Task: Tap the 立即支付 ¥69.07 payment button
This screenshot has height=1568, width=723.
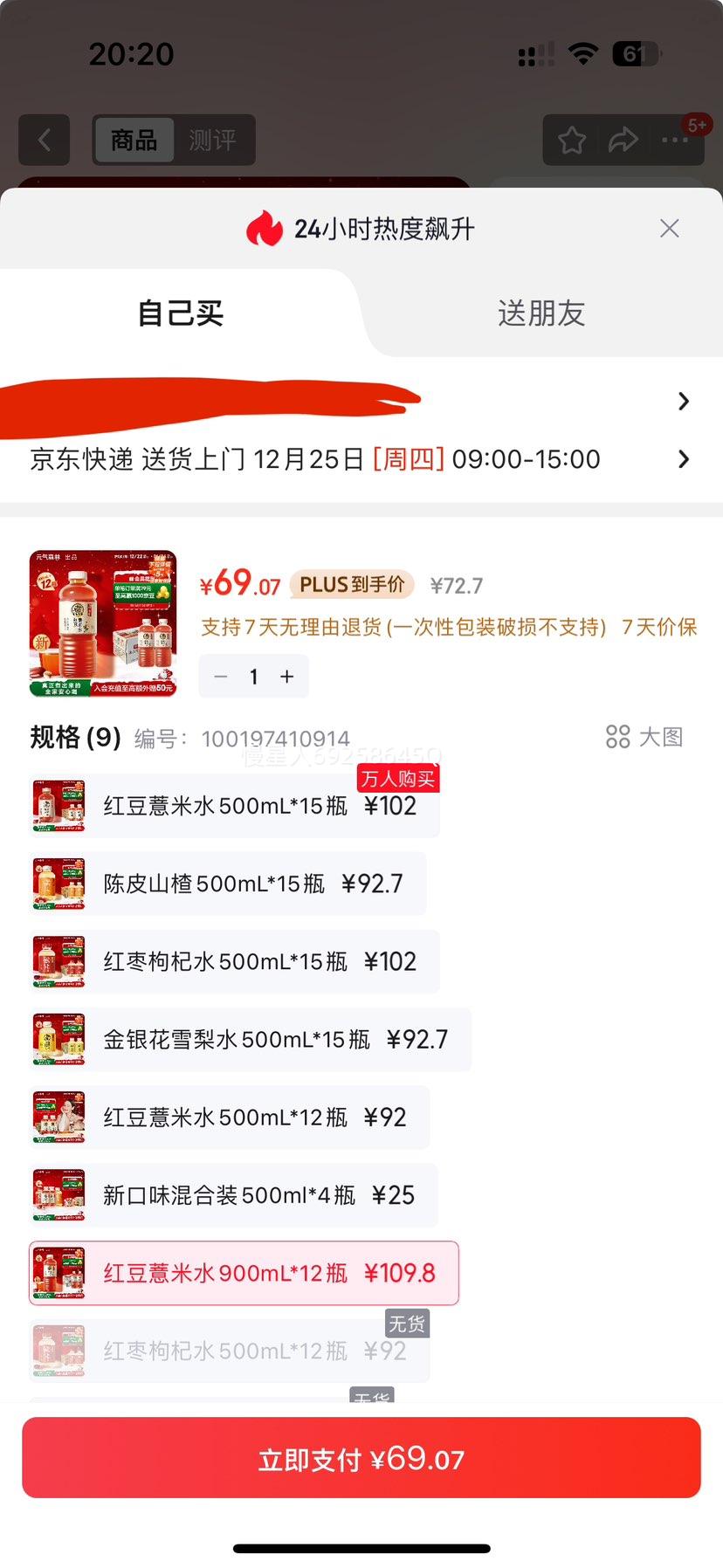Action: (361, 1457)
